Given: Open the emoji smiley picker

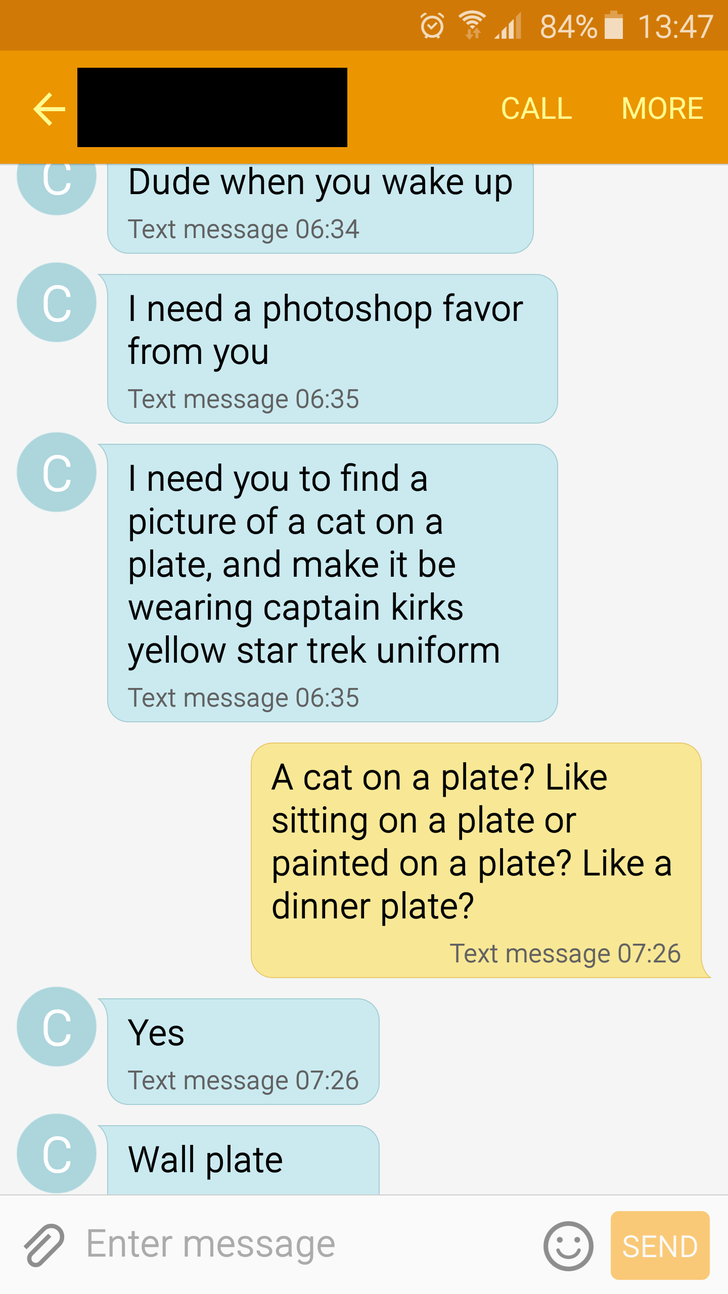Looking at the screenshot, I should pos(568,1246).
